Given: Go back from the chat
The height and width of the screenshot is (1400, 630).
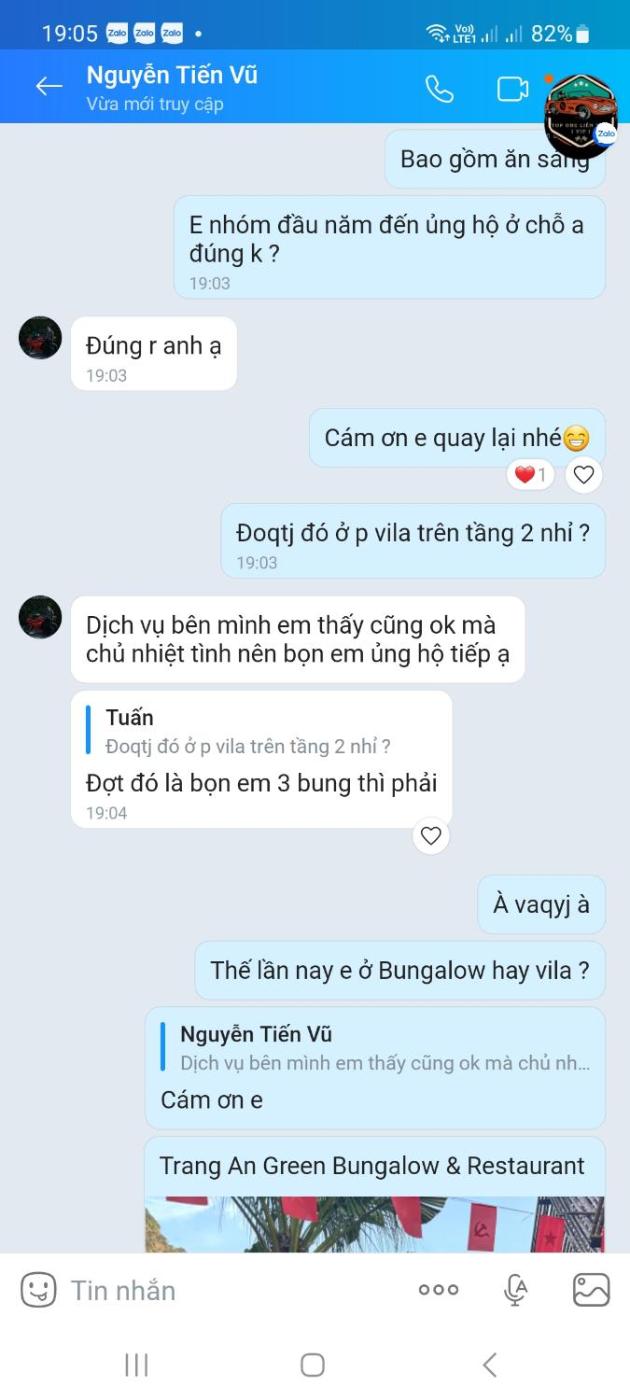Looking at the screenshot, I should click(49, 87).
